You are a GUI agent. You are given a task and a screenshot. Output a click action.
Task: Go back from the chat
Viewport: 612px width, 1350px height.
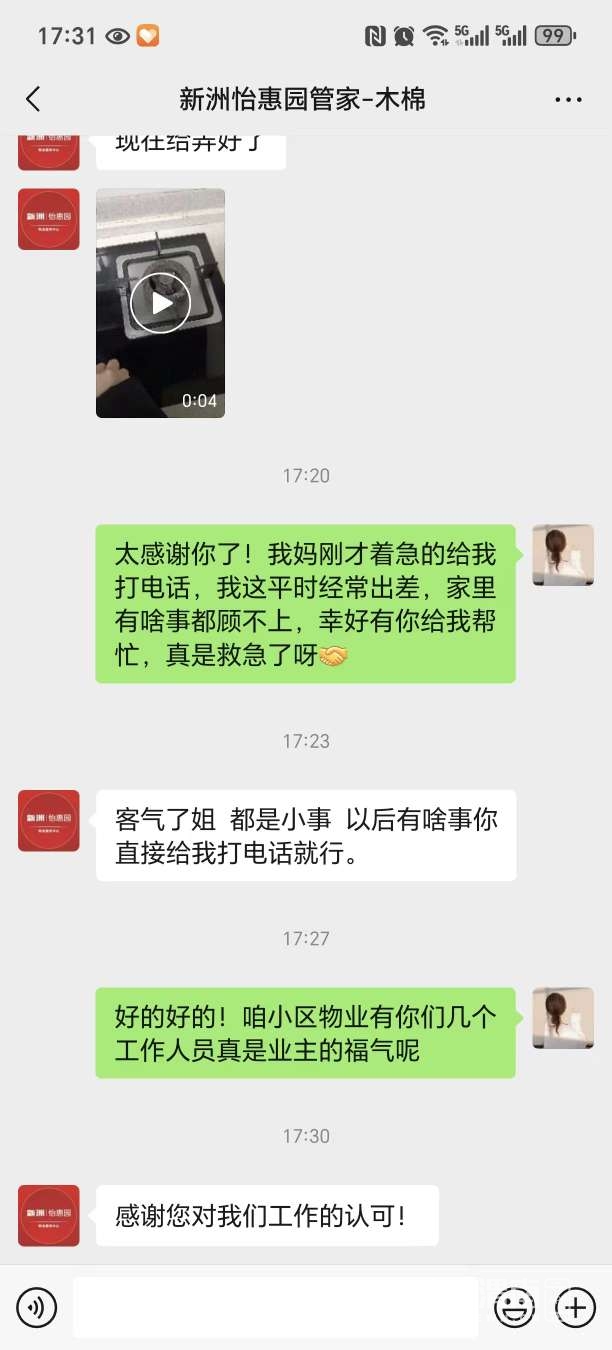(x=33, y=98)
